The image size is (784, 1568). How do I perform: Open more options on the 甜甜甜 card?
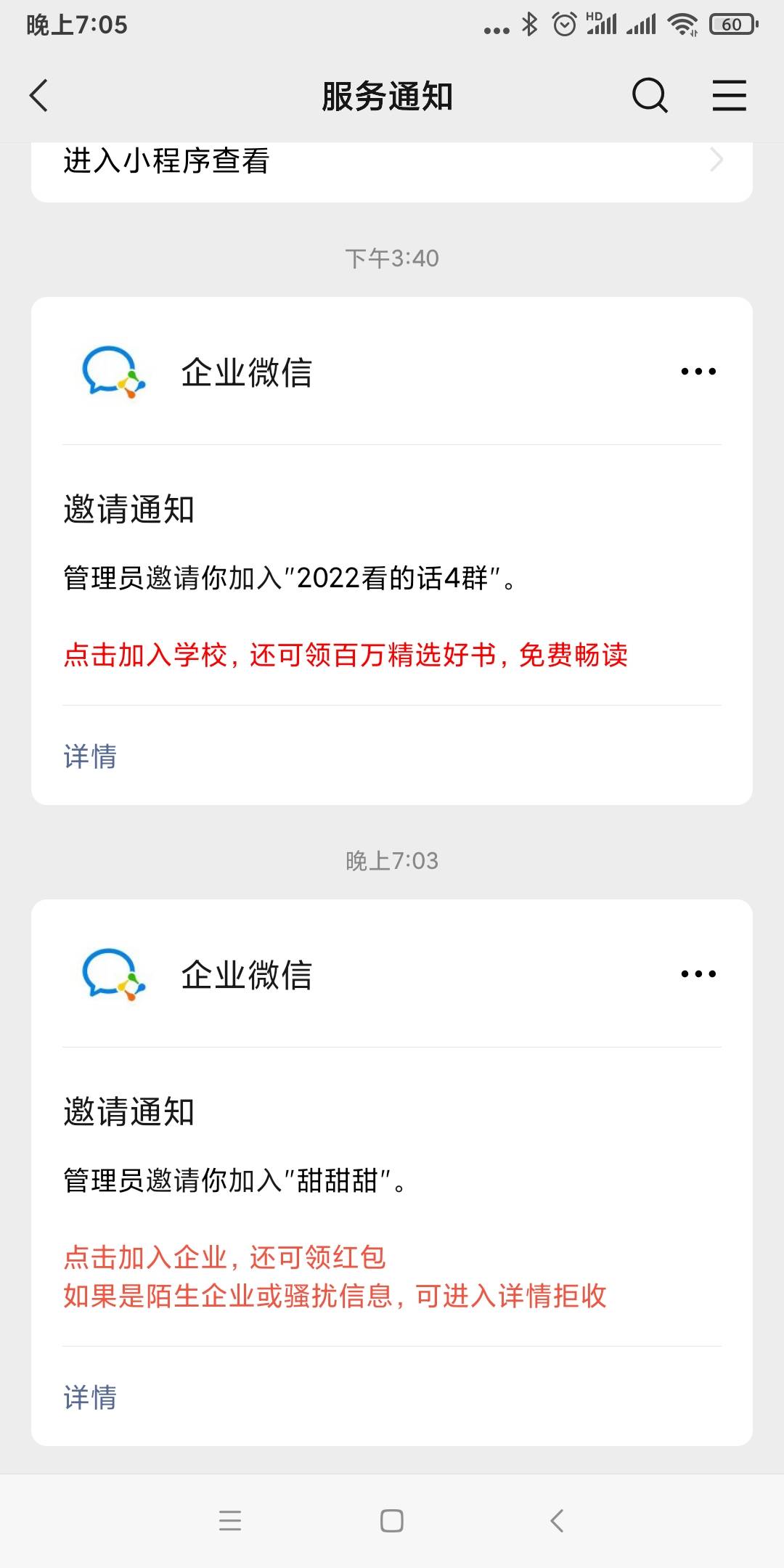point(698,974)
